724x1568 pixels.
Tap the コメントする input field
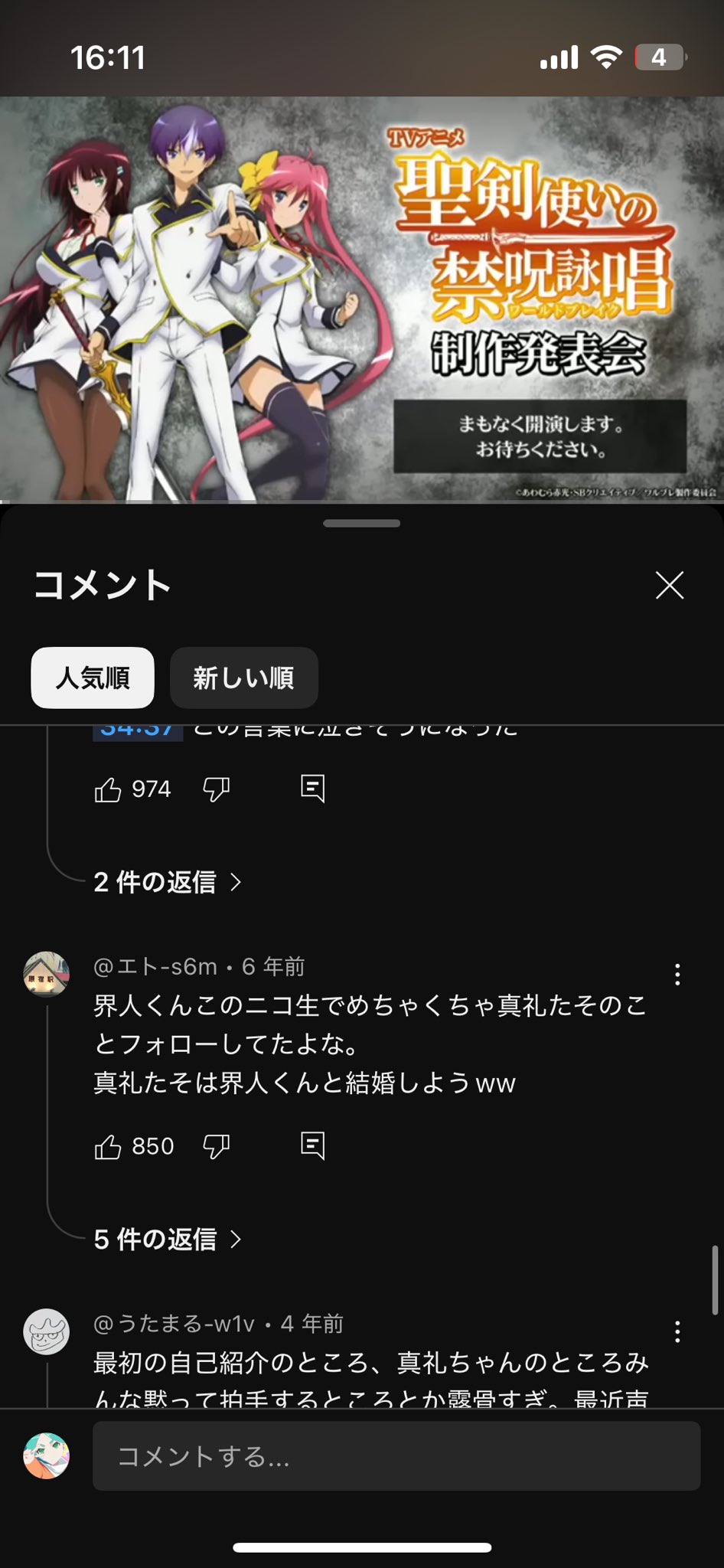pos(396,1455)
